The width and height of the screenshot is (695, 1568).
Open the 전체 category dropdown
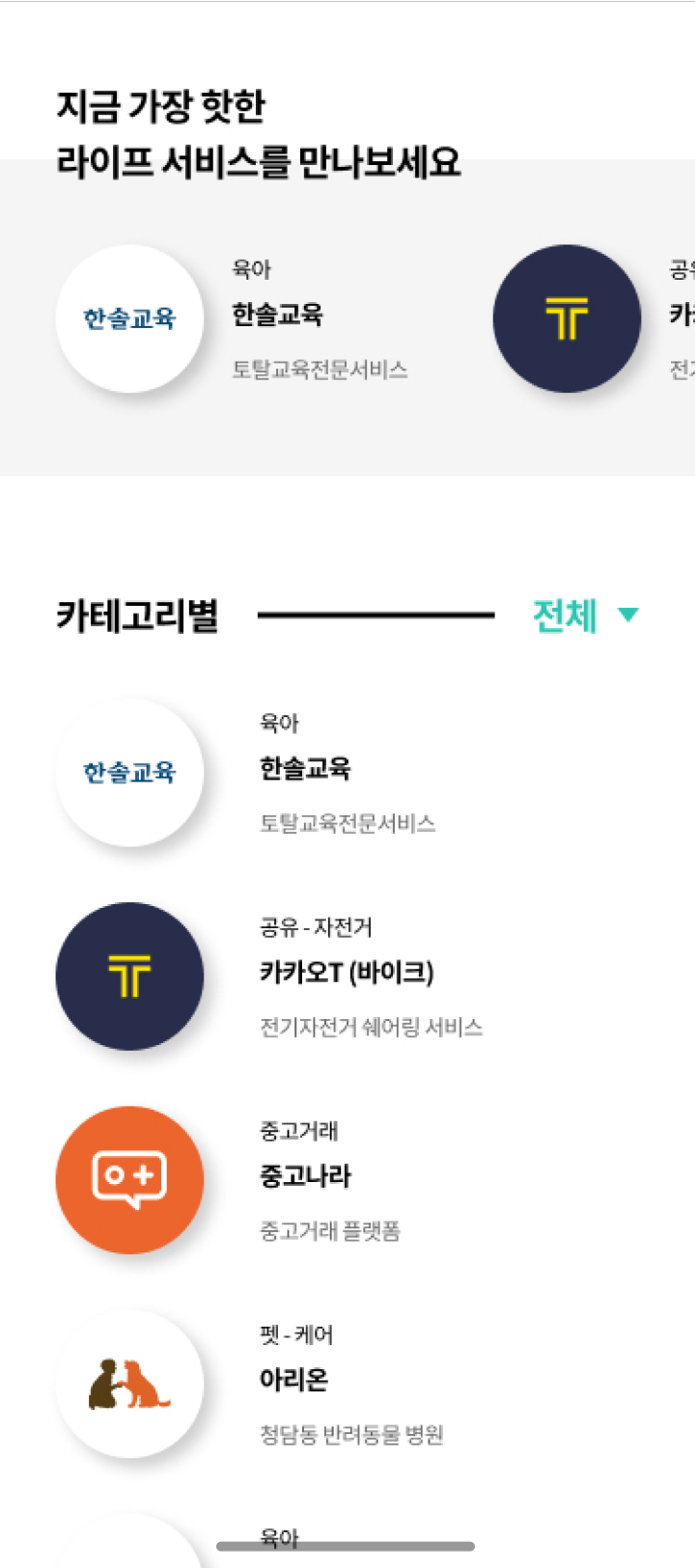coord(585,616)
